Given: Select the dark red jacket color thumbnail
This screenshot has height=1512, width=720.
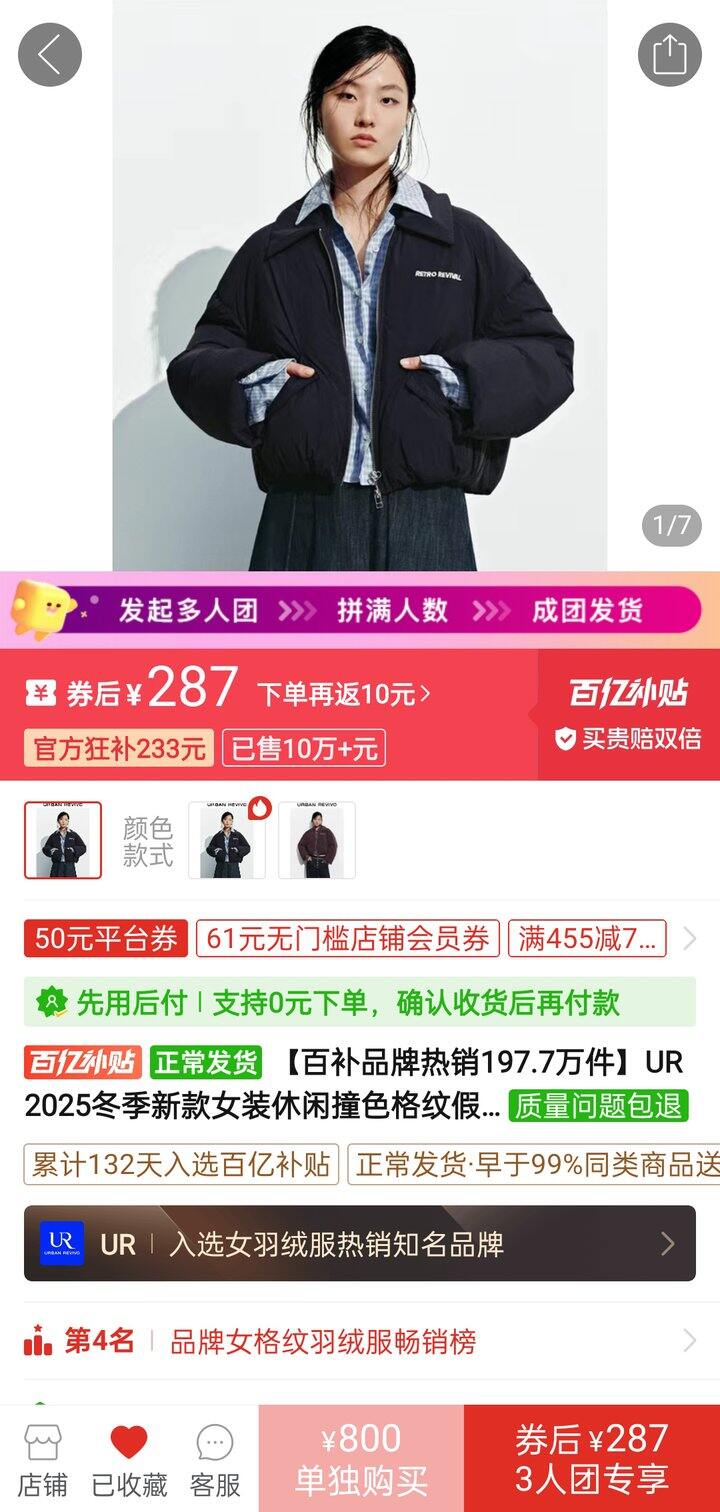Looking at the screenshot, I should [x=317, y=840].
